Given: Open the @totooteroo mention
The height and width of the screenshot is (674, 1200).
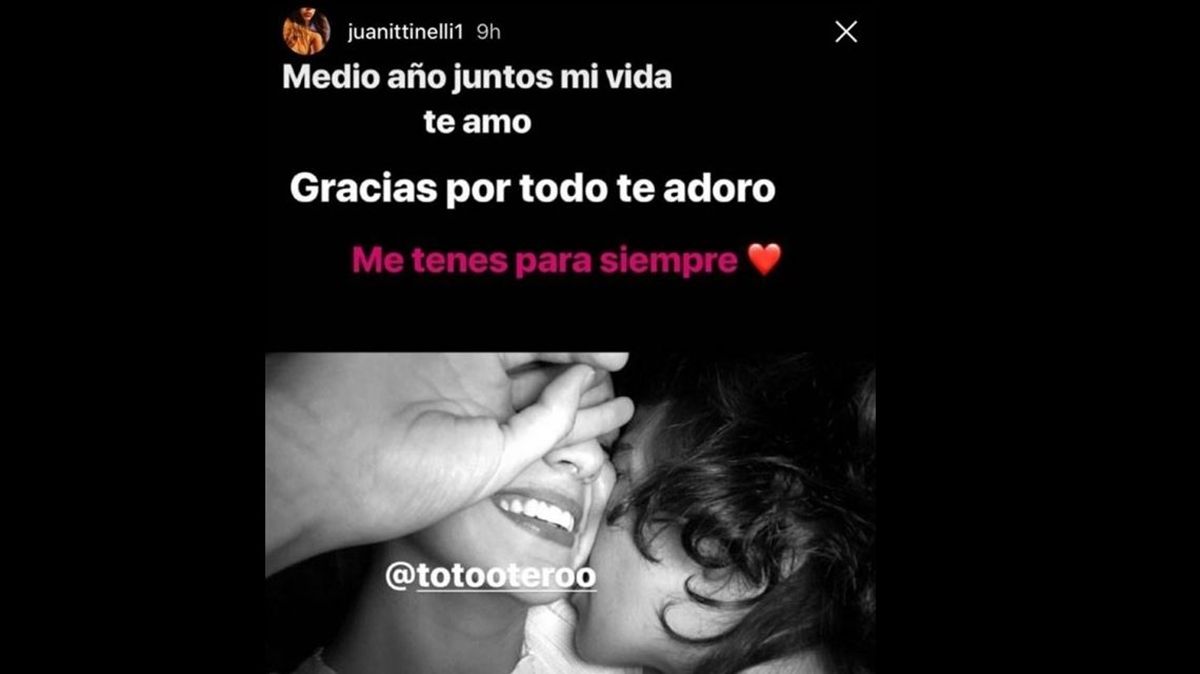Looking at the screenshot, I should [490, 578].
